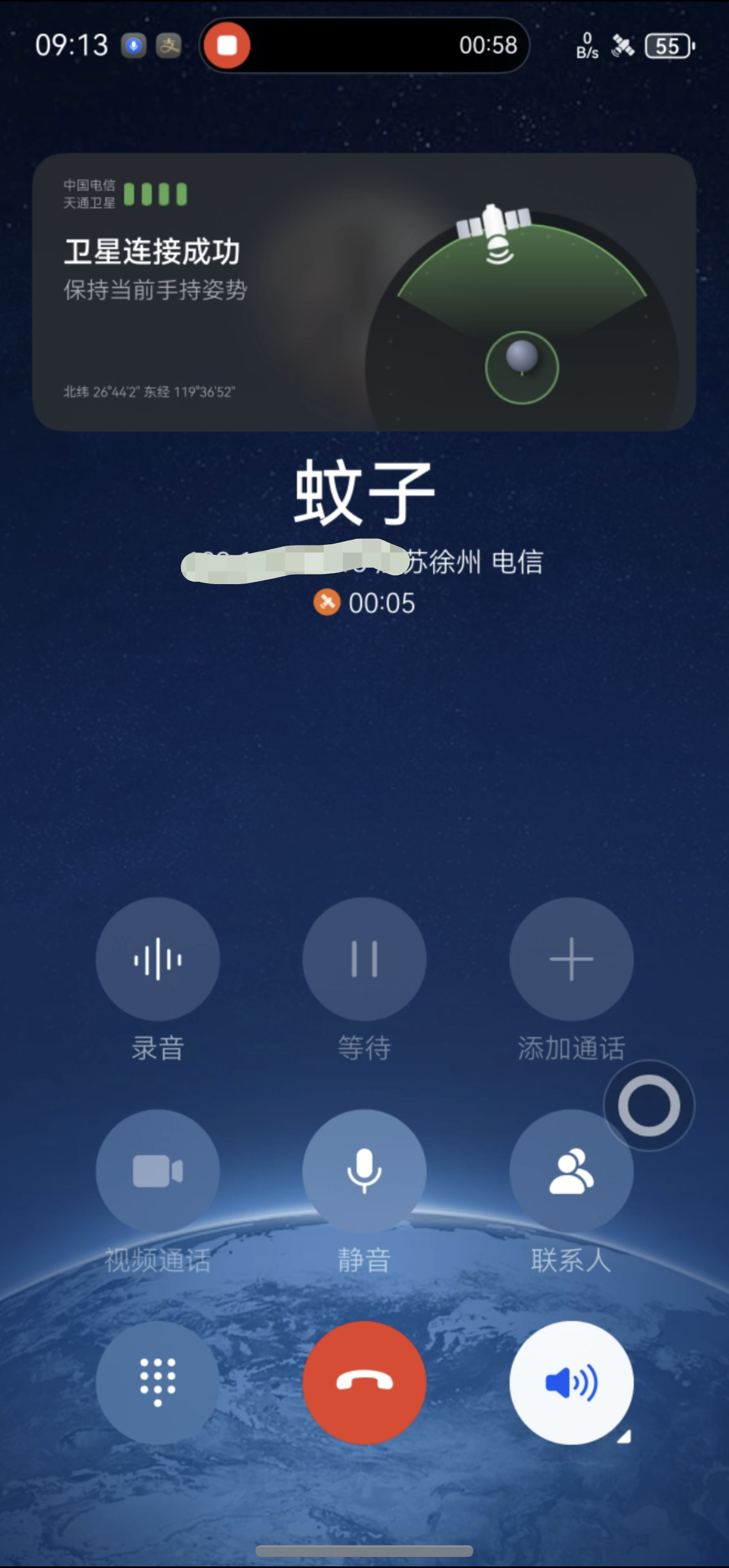Mute the microphone with 静音
The image size is (729, 1568).
[364, 1171]
